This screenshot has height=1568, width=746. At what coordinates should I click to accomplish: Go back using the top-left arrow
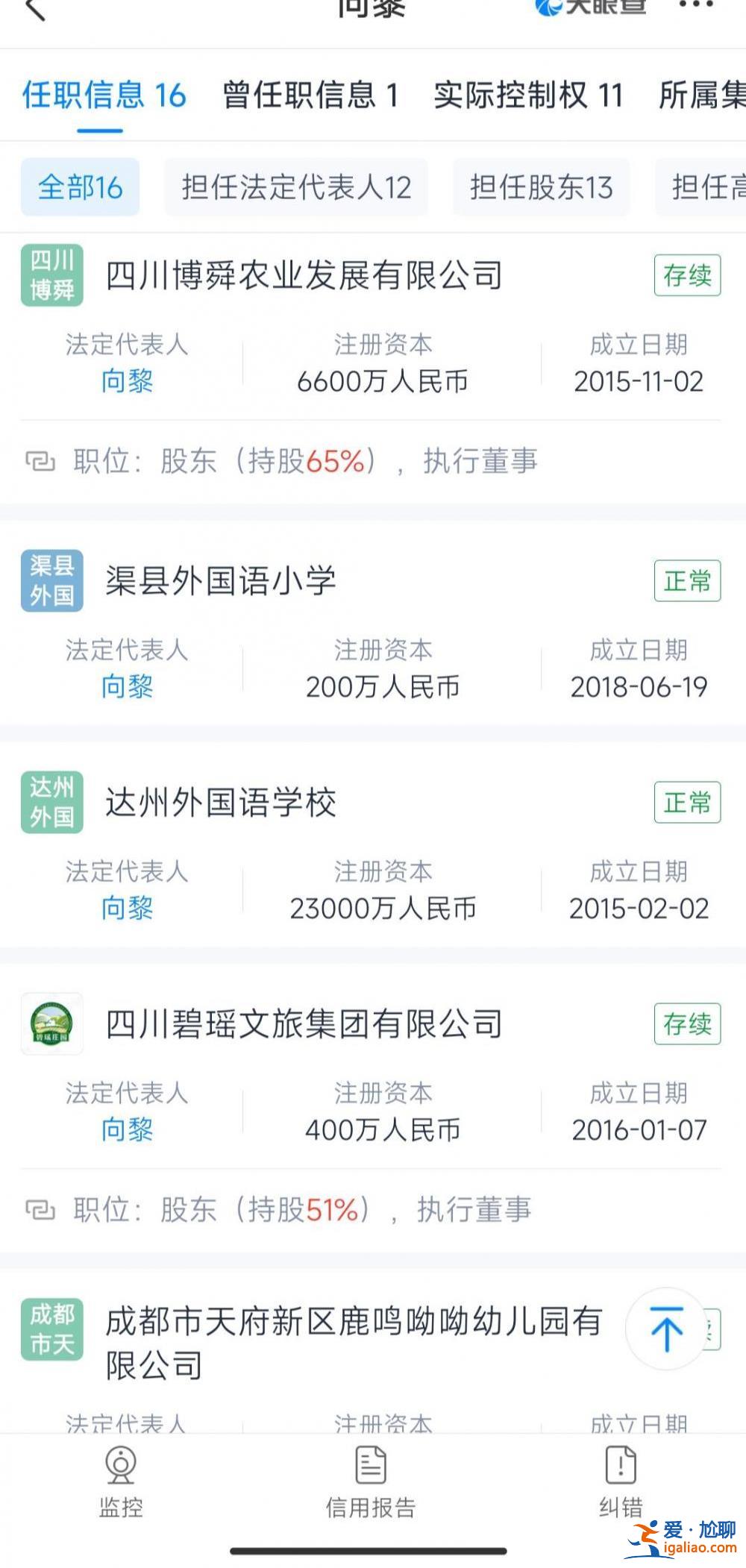34,9
